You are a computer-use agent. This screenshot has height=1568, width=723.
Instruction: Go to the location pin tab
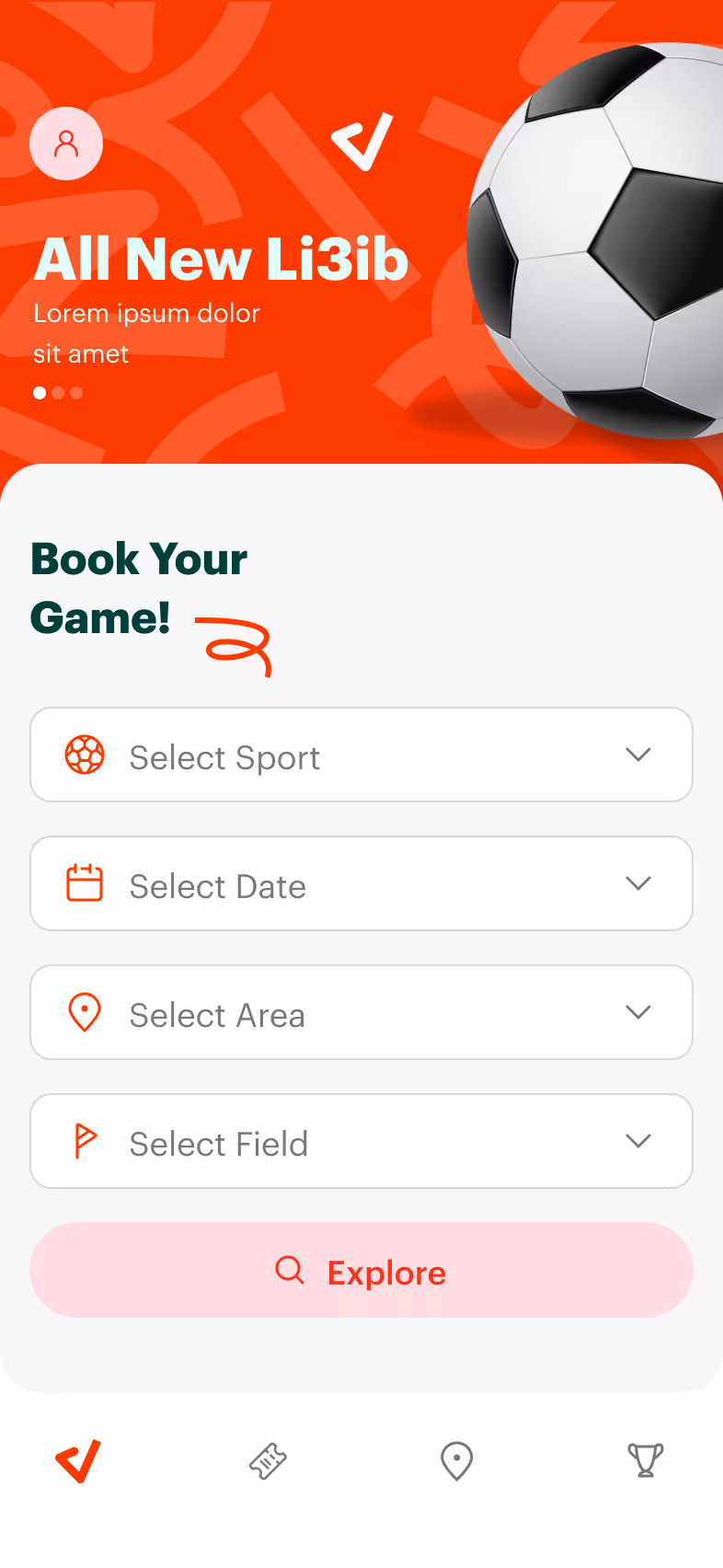(457, 1461)
